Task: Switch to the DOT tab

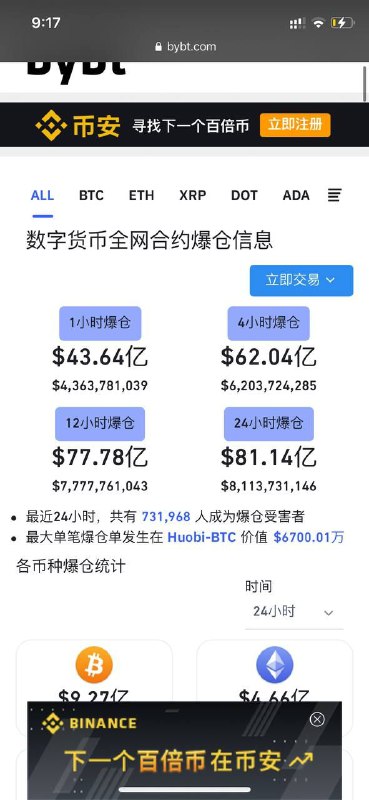Action: pos(244,195)
